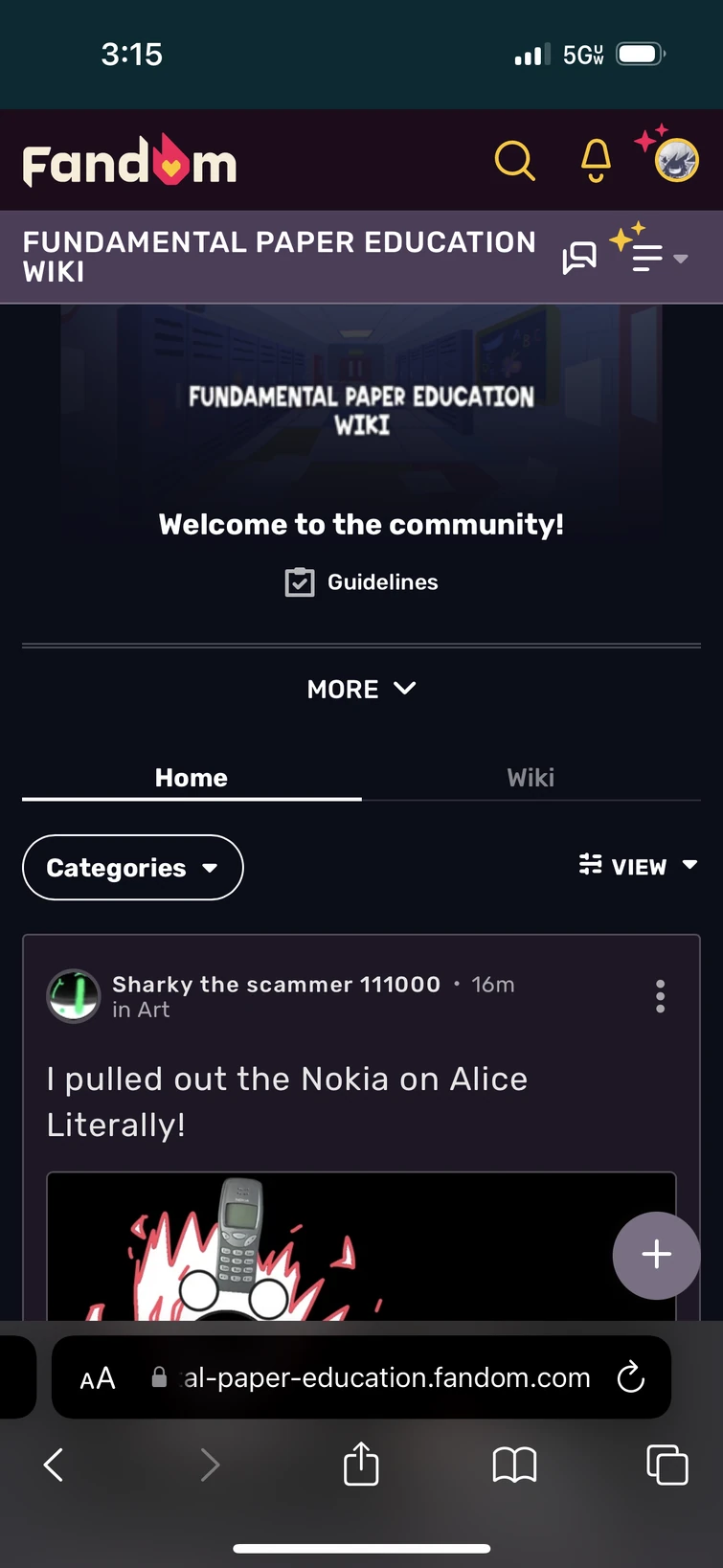Share this page from Safari
The height and width of the screenshot is (1568, 723).
(361, 1465)
